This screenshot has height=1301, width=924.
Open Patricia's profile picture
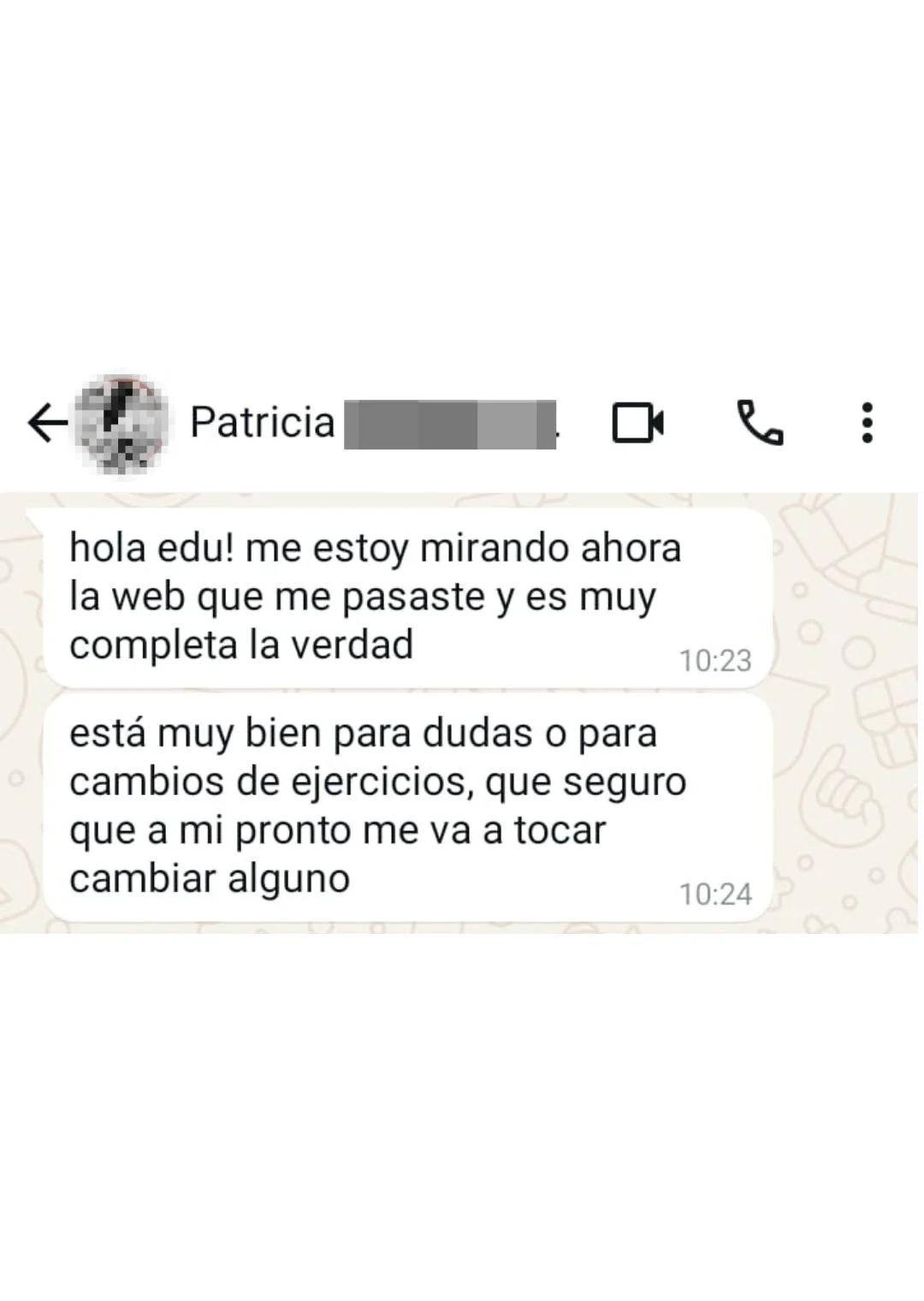click(x=121, y=423)
